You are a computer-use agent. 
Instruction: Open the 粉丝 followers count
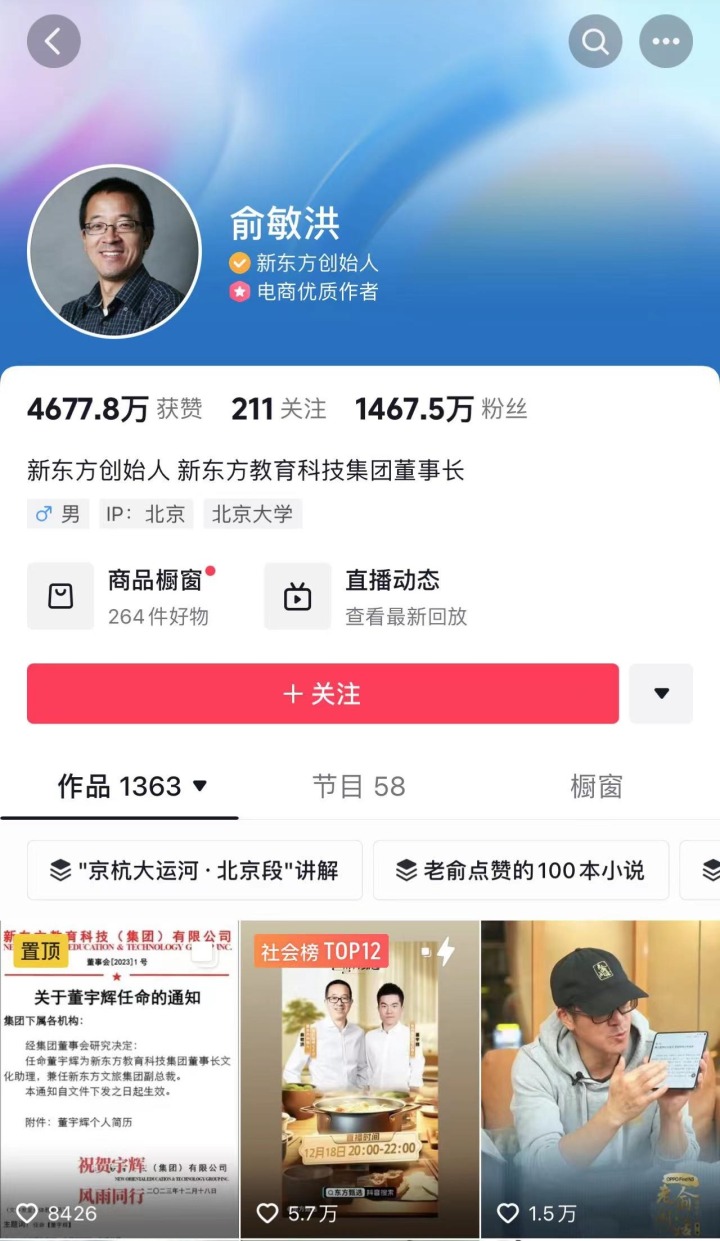click(x=441, y=409)
